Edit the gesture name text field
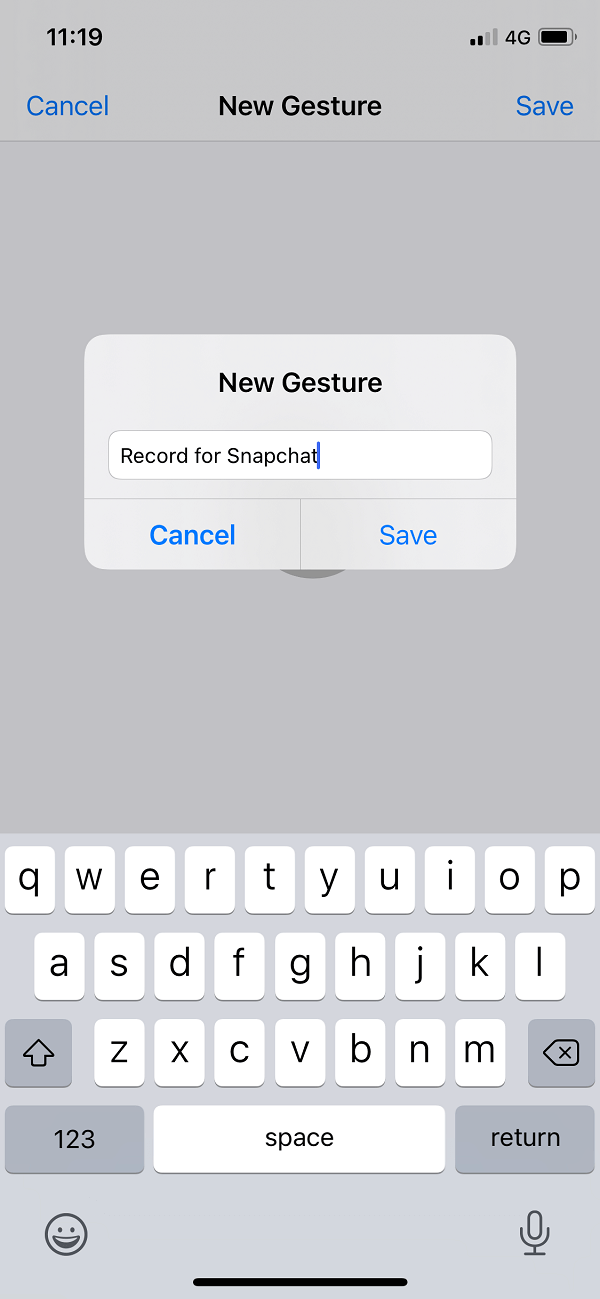The height and width of the screenshot is (1299, 600). point(300,456)
